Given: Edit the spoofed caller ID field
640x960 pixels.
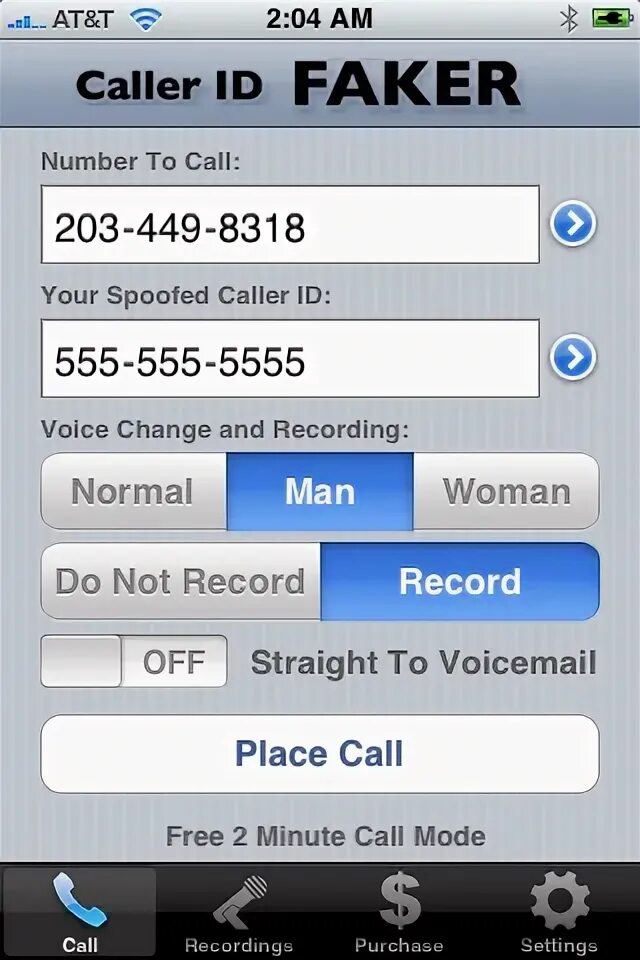Looking at the screenshot, I should (x=290, y=359).
